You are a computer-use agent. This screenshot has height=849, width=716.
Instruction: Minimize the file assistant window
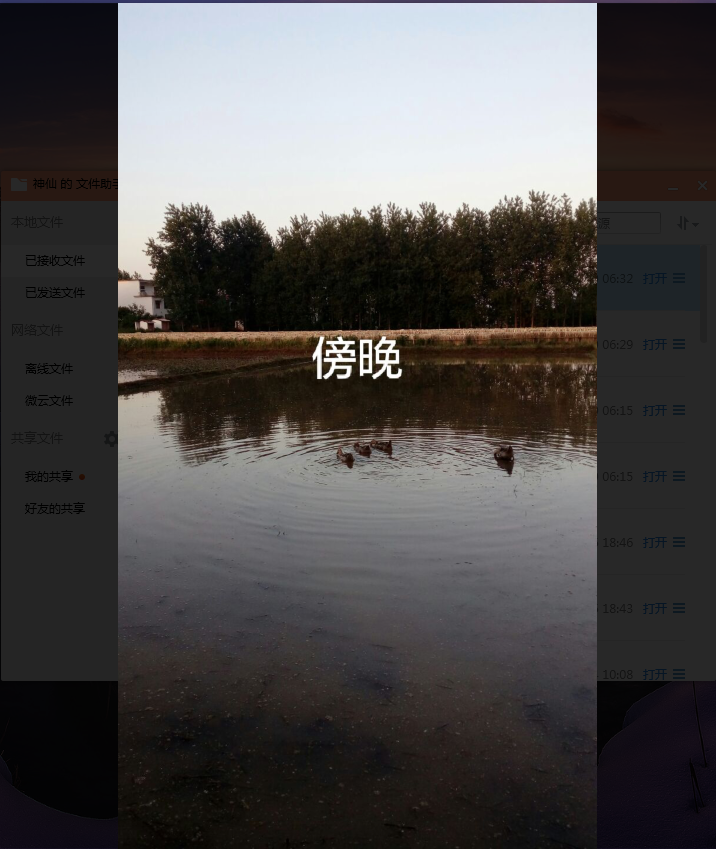tap(674, 187)
